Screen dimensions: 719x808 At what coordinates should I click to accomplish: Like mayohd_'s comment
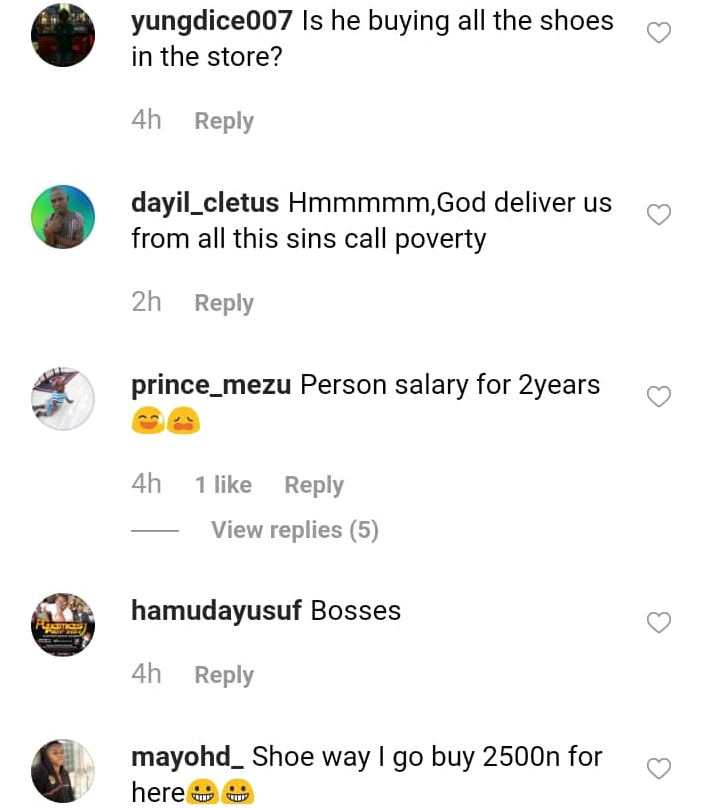point(658,769)
